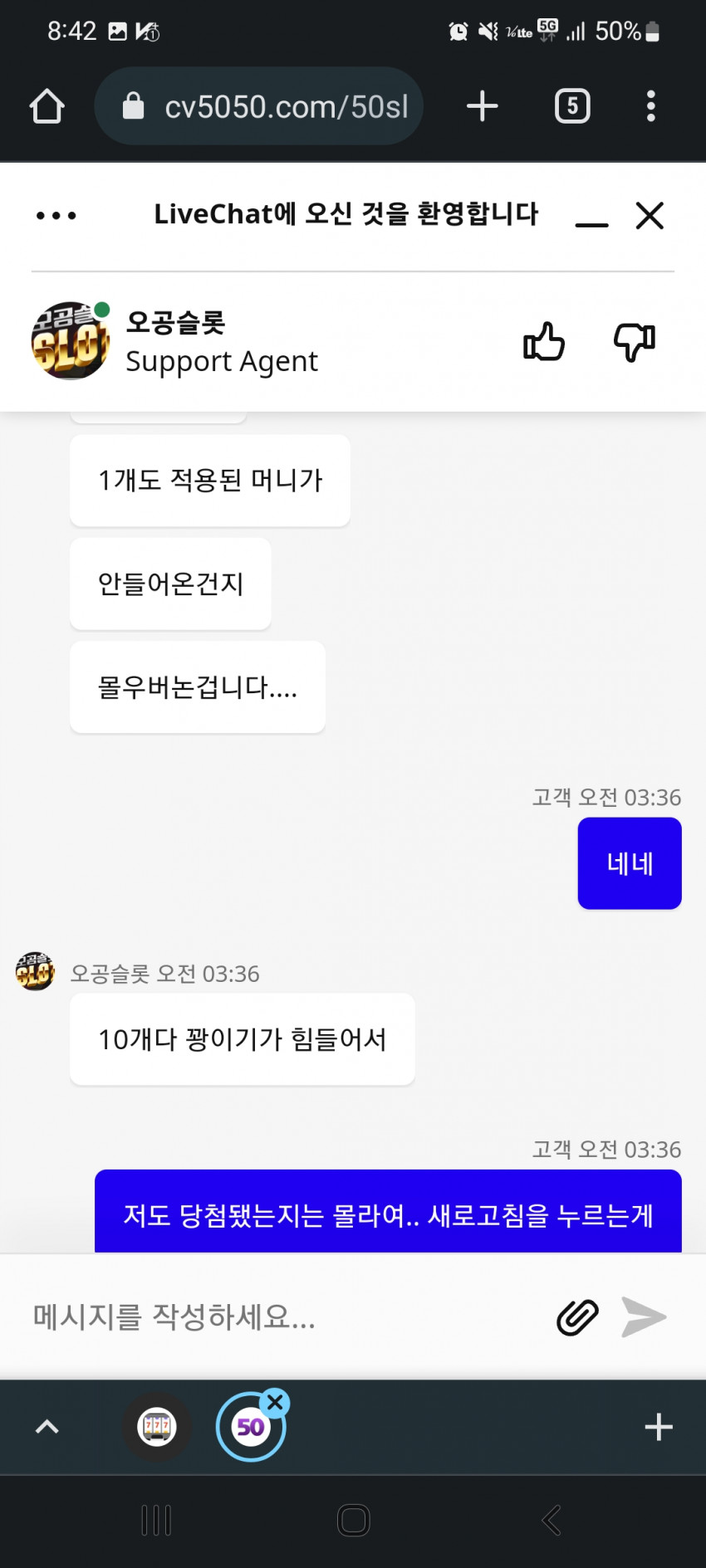Add a tab with bottom plus
The width and height of the screenshot is (706, 1568).
pyautogui.click(x=659, y=1427)
